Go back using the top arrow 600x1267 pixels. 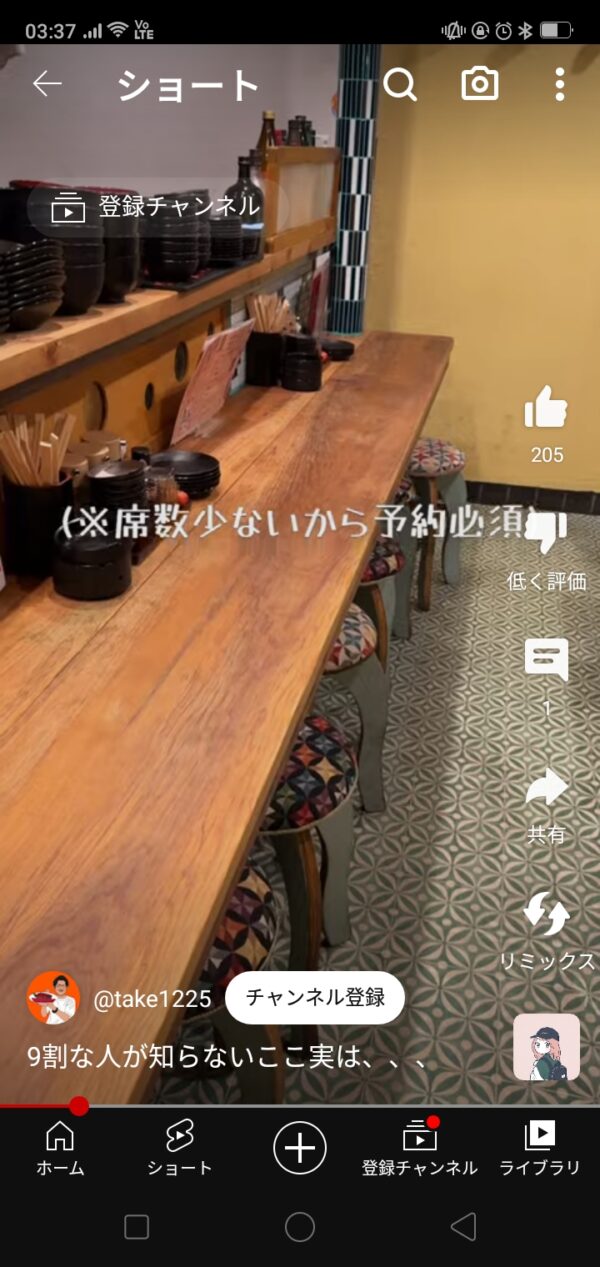47,84
